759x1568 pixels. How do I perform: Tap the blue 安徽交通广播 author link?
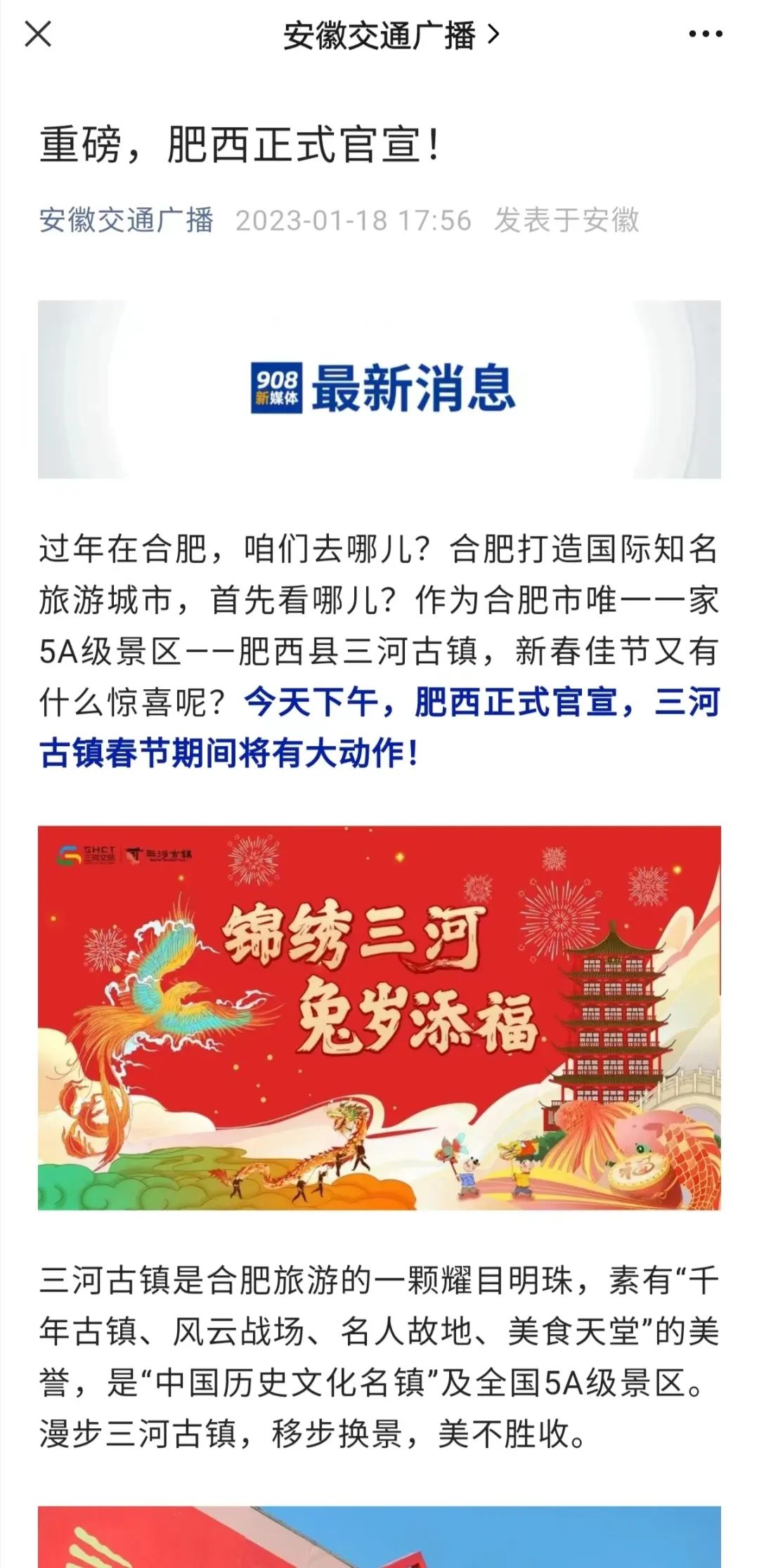126,220
